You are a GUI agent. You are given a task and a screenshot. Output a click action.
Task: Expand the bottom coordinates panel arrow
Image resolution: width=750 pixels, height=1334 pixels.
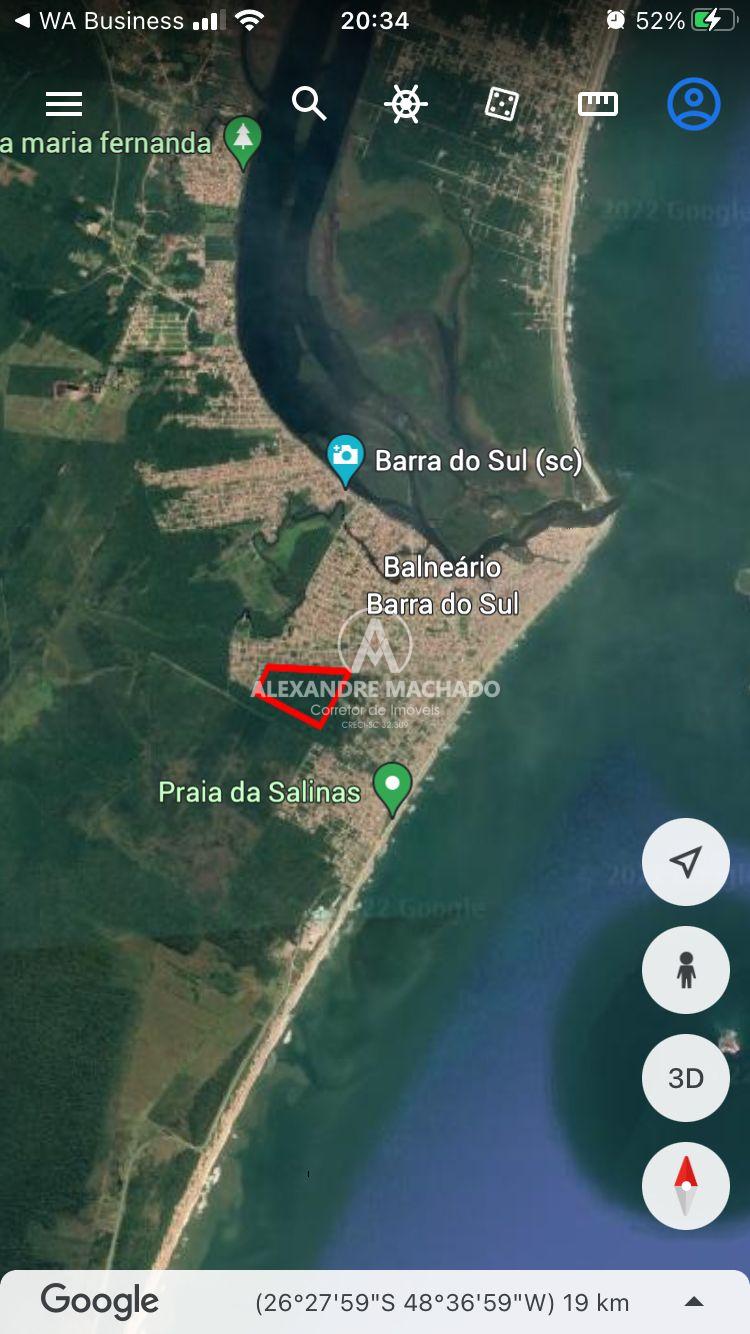[x=694, y=1302]
